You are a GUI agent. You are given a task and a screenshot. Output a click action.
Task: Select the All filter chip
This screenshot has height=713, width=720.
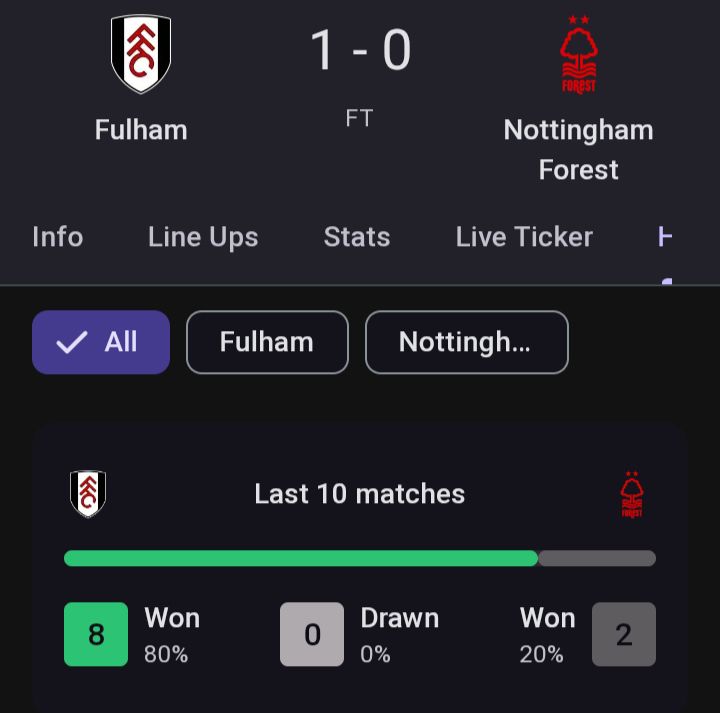click(101, 342)
